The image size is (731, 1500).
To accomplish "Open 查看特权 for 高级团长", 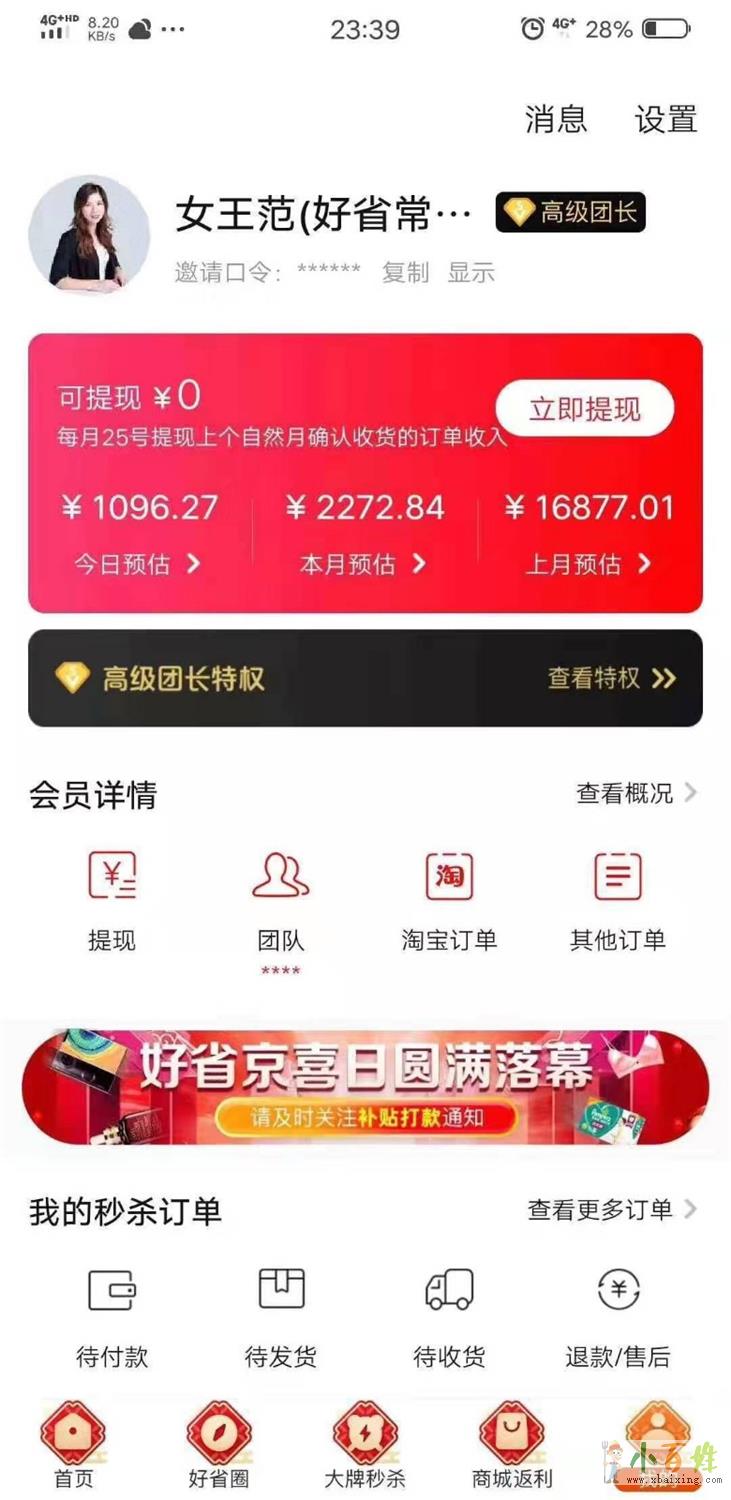I will (611, 679).
